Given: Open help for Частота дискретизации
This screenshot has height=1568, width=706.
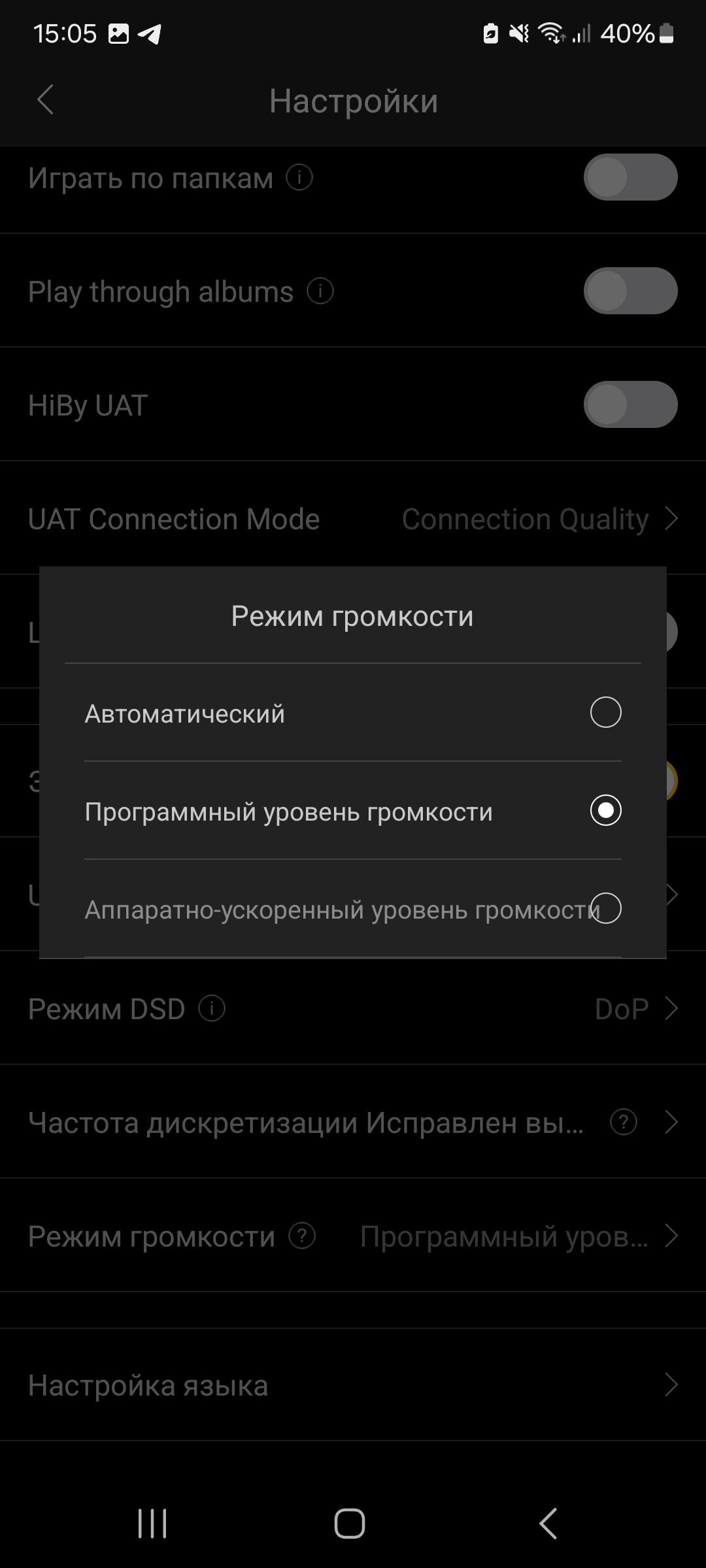Looking at the screenshot, I should click(x=623, y=1122).
